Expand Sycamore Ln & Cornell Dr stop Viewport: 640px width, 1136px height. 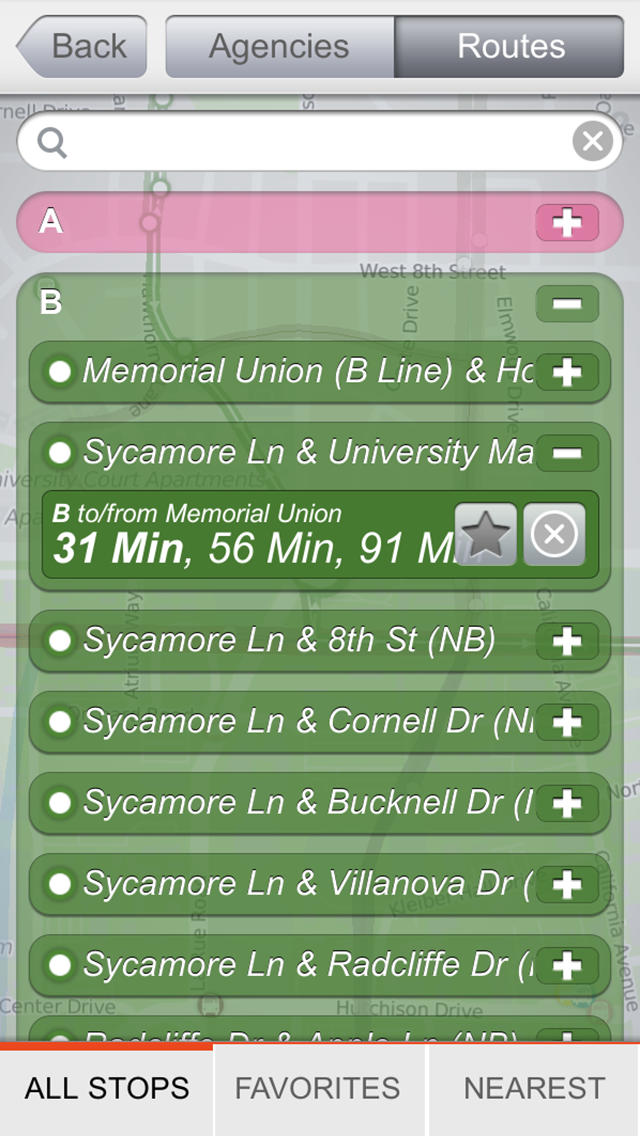(567, 723)
